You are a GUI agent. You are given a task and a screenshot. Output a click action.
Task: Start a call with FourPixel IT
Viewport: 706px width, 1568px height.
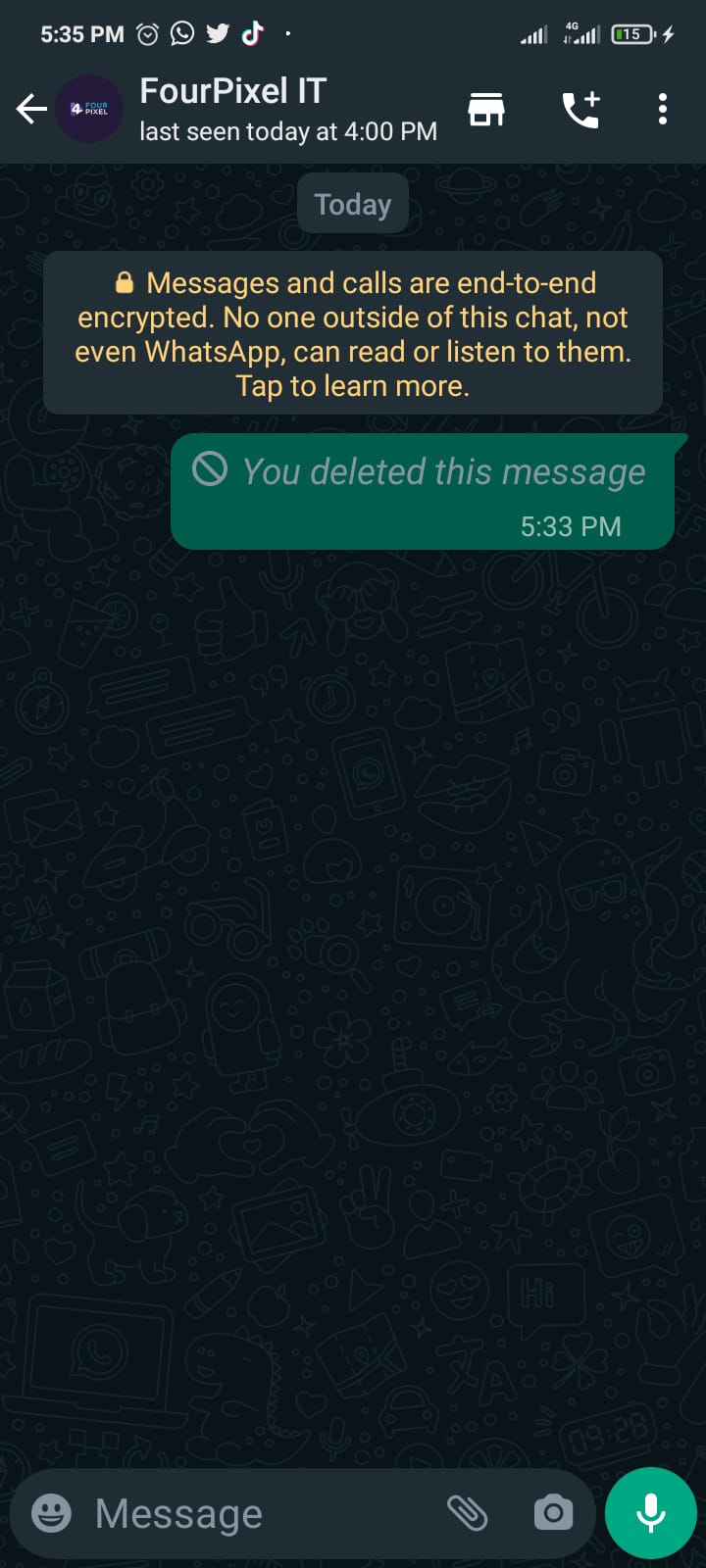(x=580, y=109)
